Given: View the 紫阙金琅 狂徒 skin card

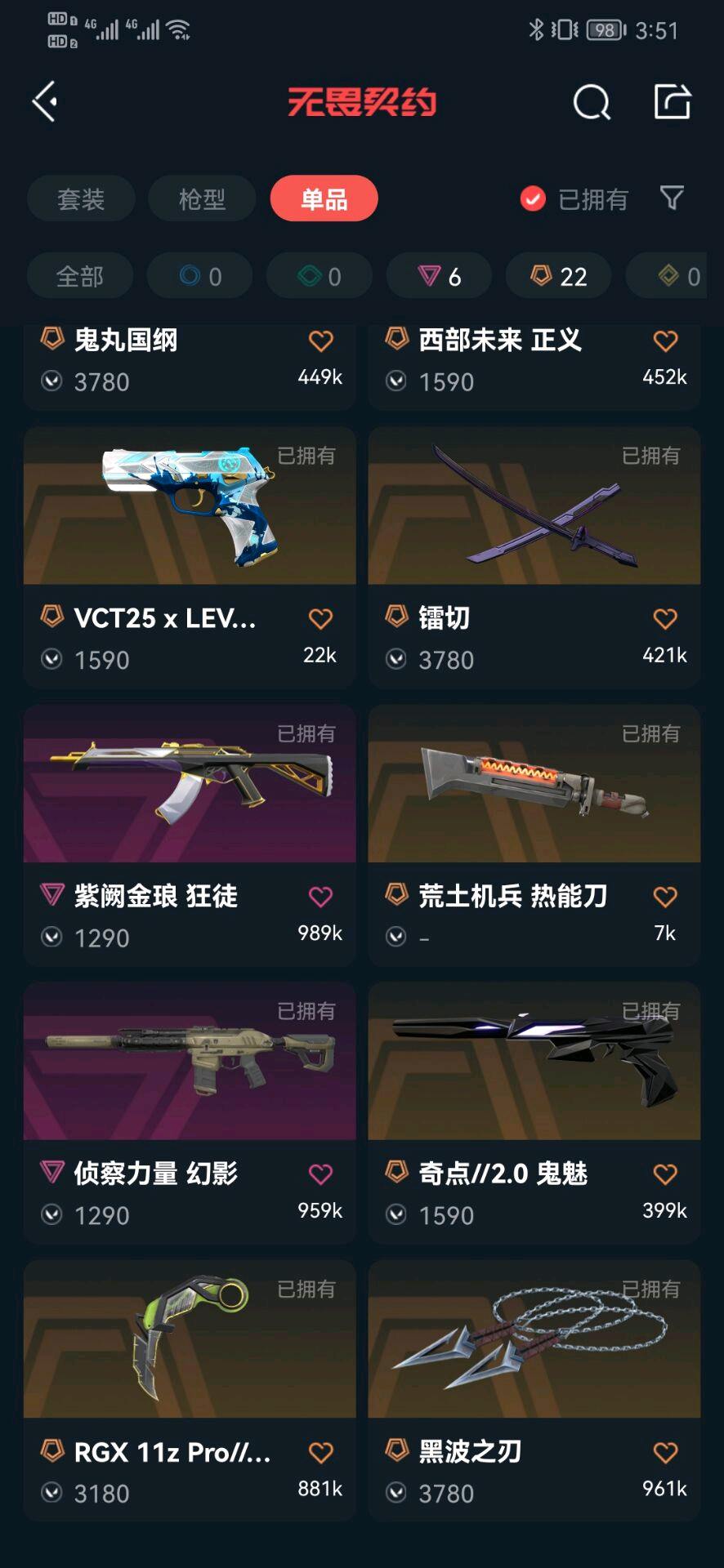Looking at the screenshot, I should tap(190, 784).
